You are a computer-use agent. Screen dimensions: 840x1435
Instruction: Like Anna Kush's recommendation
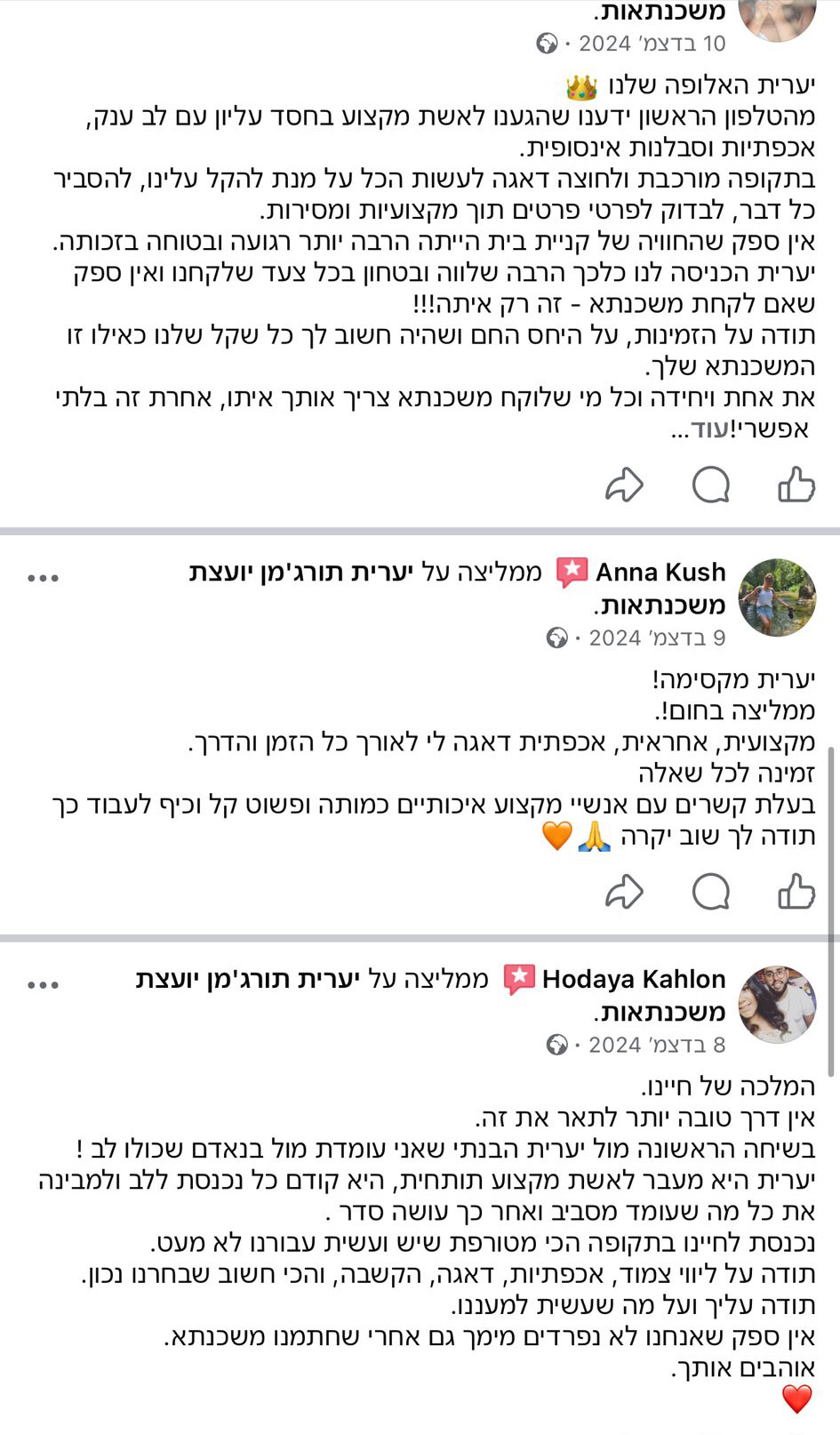[x=796, y=892]
